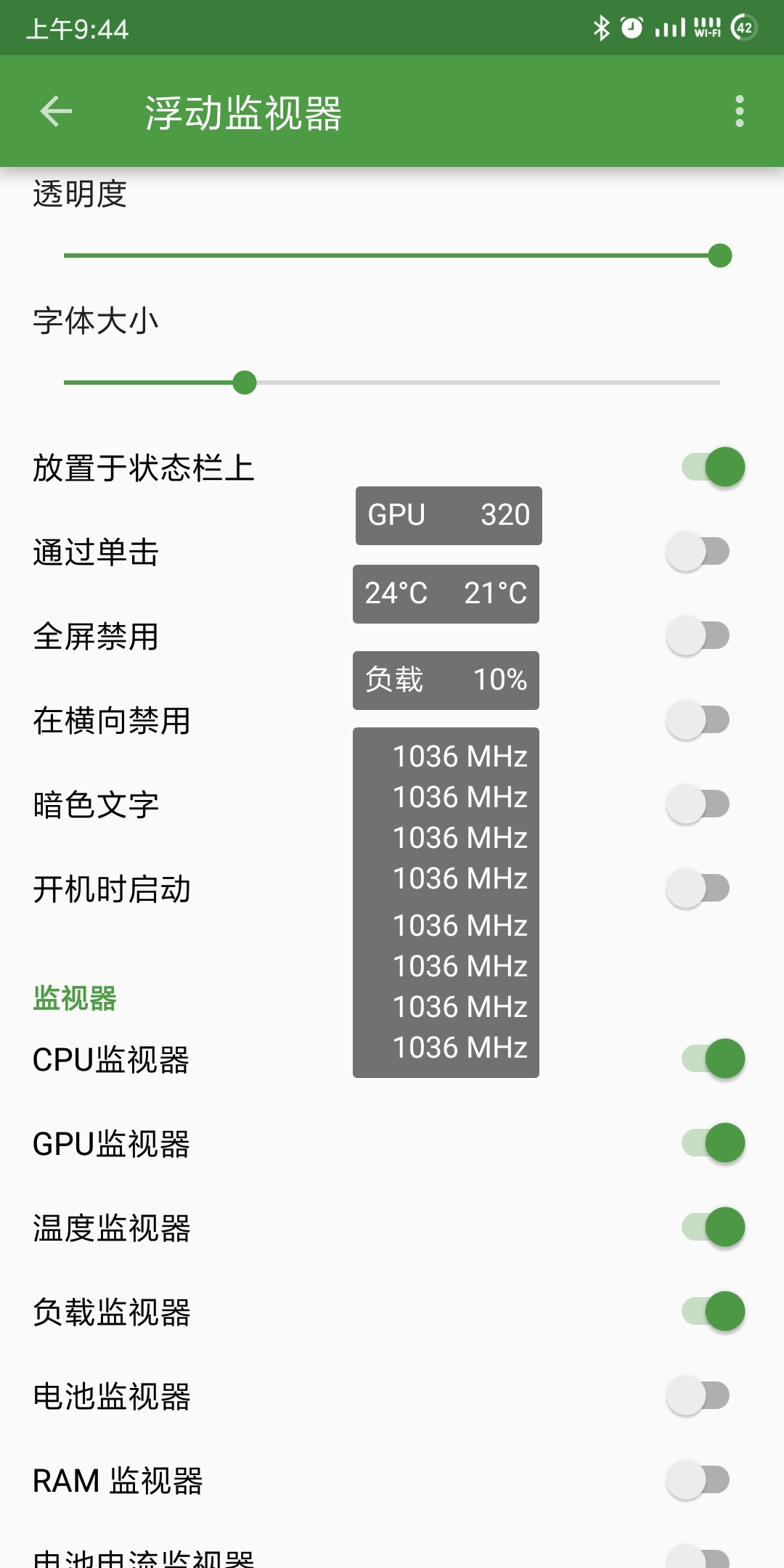Enable the 通过单击 switch
The image size is (784, 1568).
[698, 551]
